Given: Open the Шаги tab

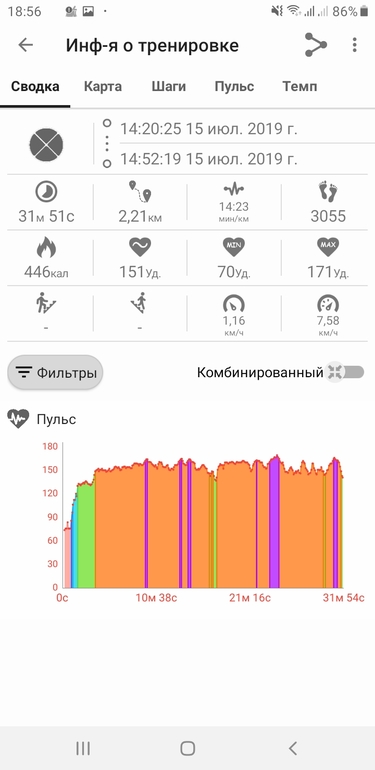Looking at the screenshot, I should click(x=168, y=87).
